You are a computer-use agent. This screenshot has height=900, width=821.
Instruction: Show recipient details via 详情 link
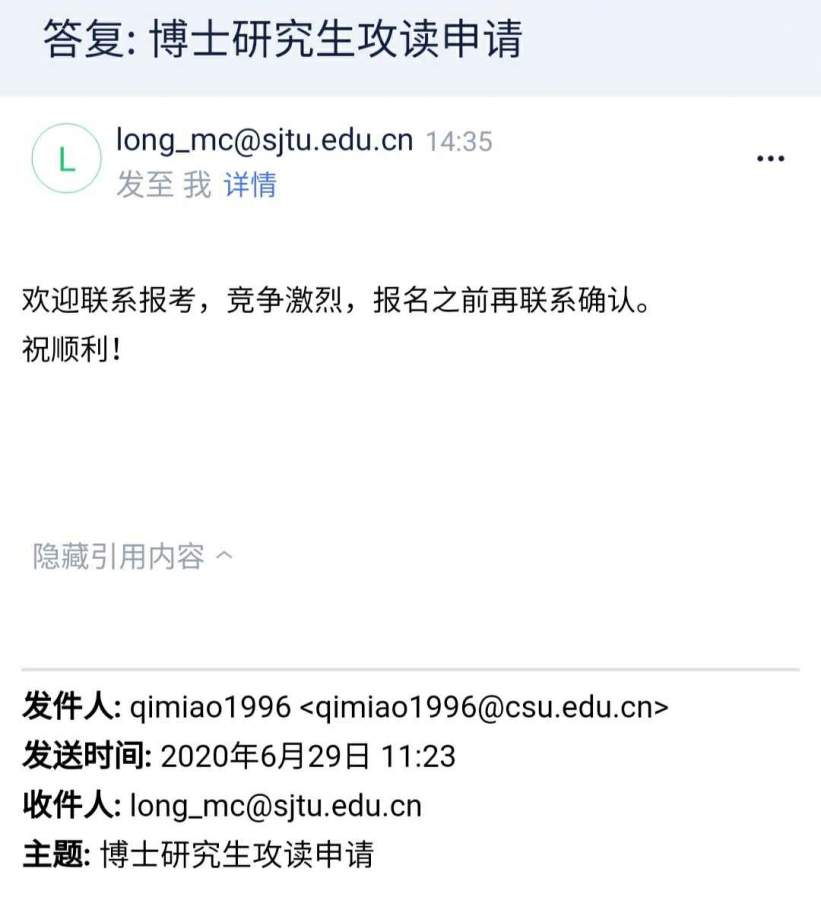[x=249, y=185]
